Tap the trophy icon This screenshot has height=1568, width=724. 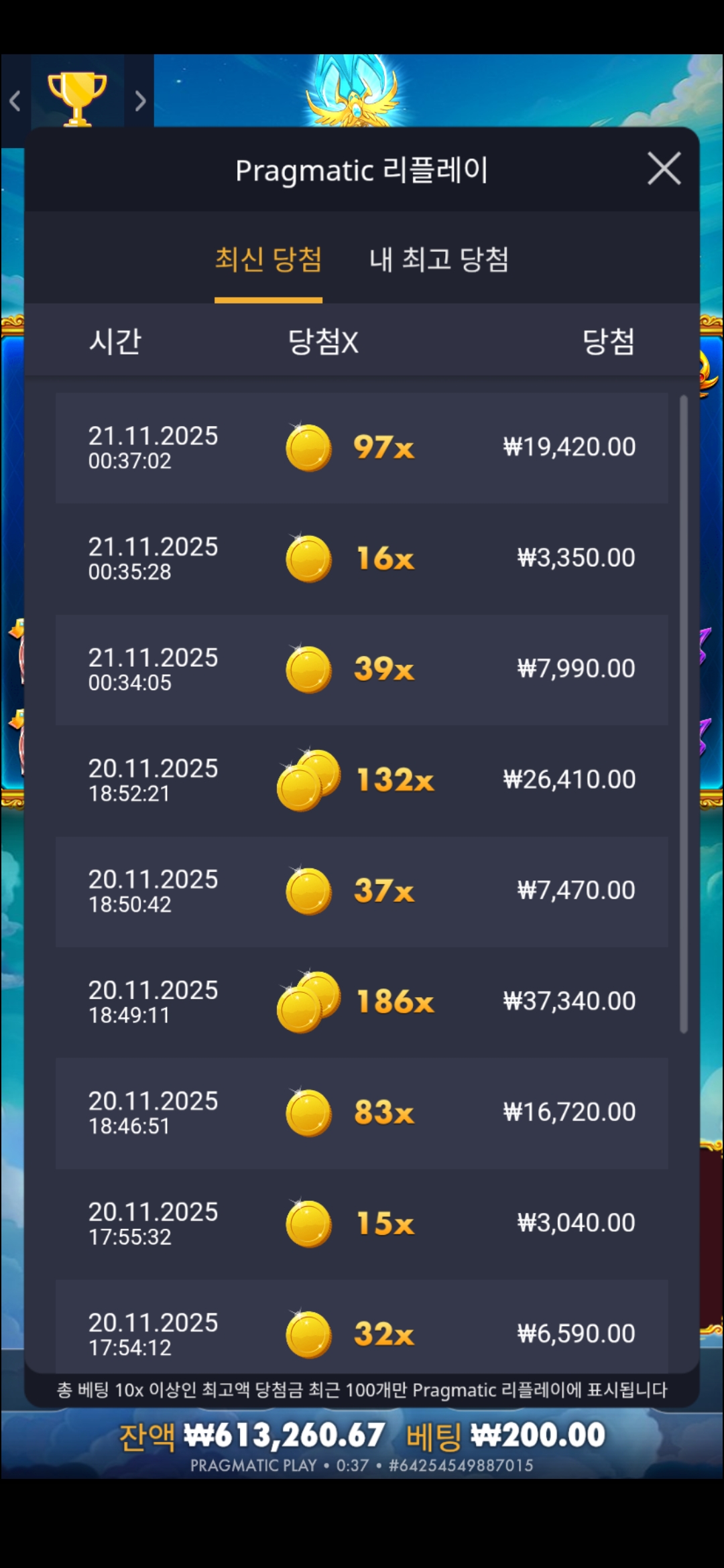pyautogui.click(x=77, y=99)
